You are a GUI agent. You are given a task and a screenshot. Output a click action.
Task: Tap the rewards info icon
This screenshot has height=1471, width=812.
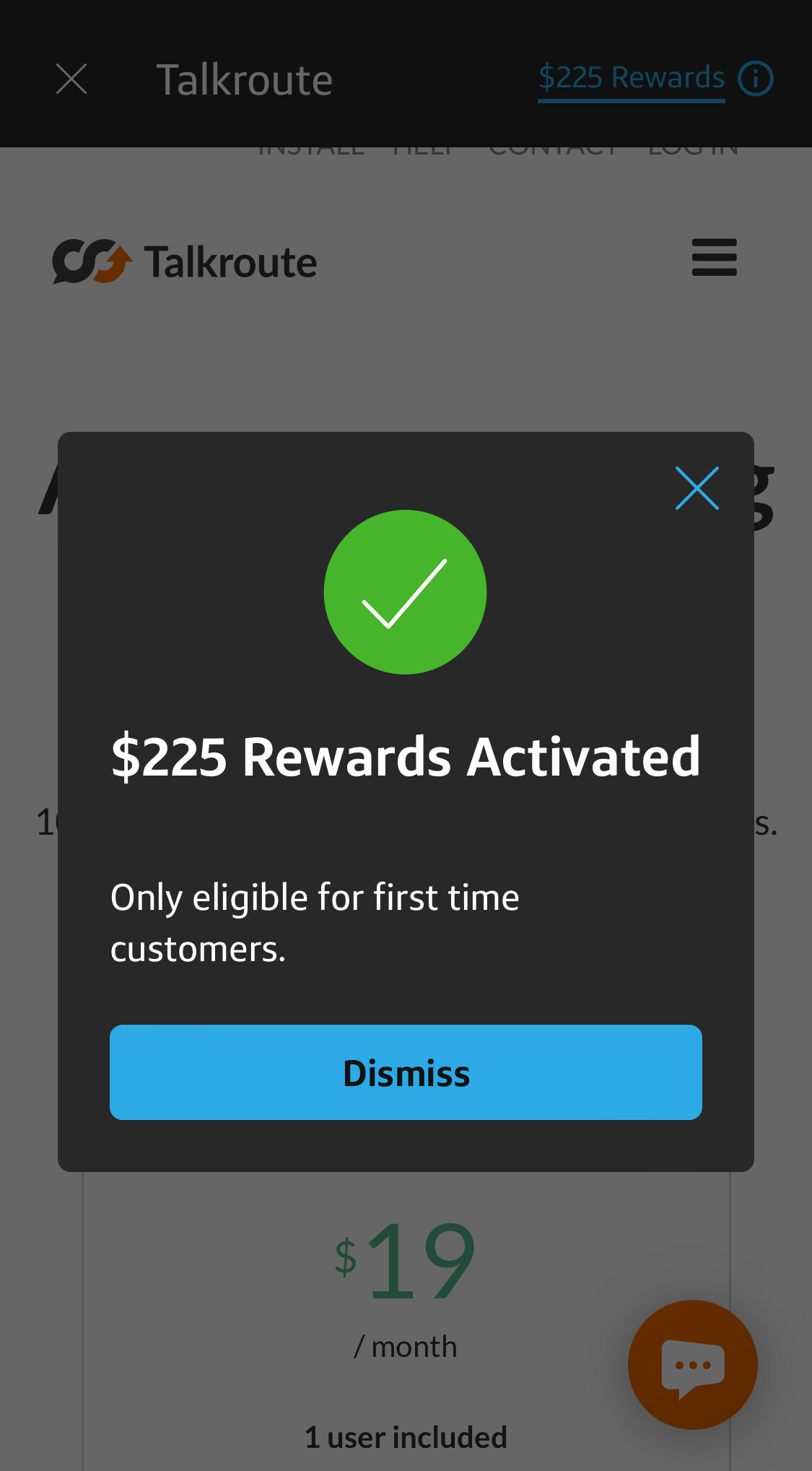pyautogui.click(x=756, y=78)
